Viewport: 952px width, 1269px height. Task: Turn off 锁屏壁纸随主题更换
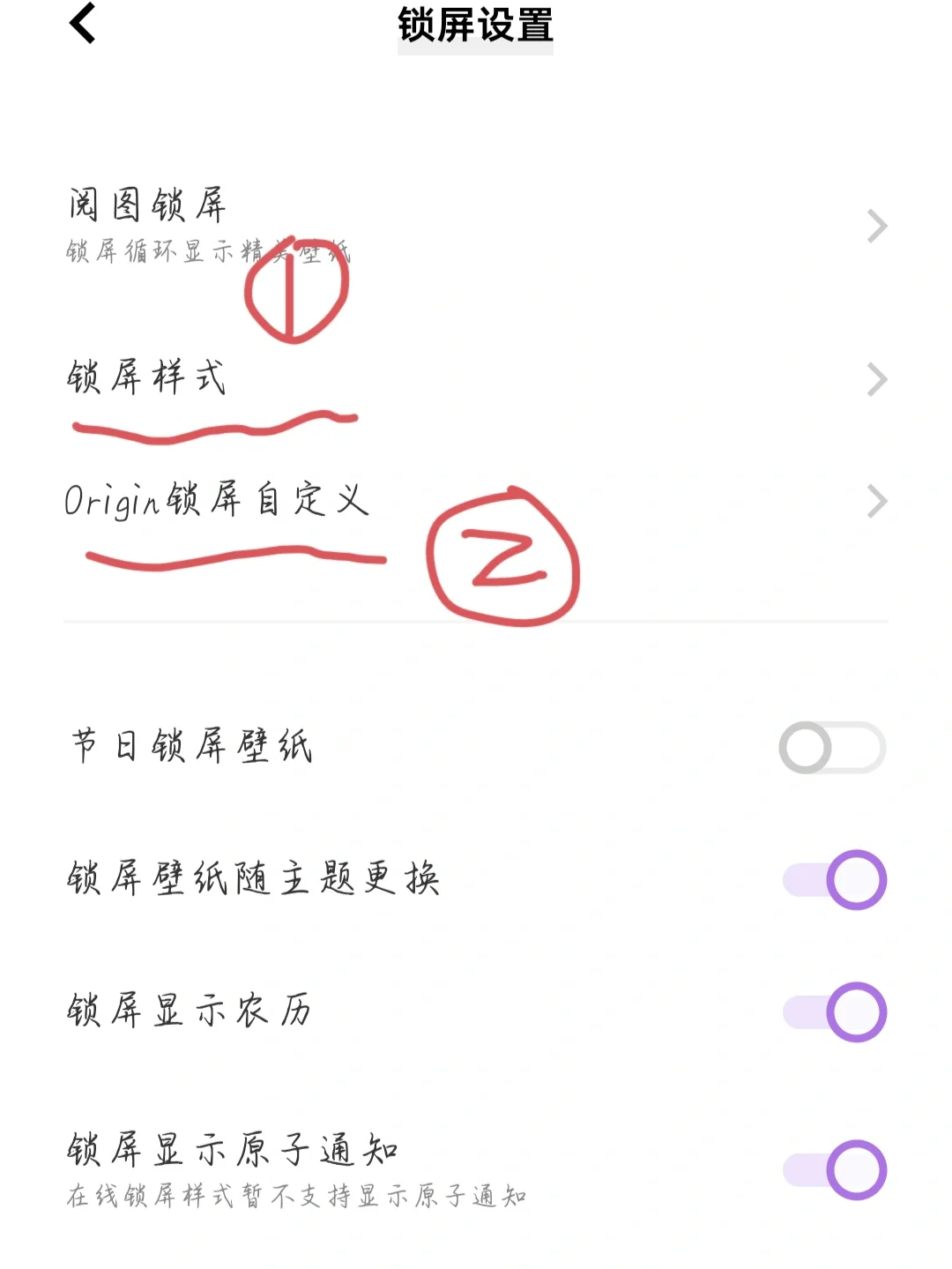click(x=834, y=880)
